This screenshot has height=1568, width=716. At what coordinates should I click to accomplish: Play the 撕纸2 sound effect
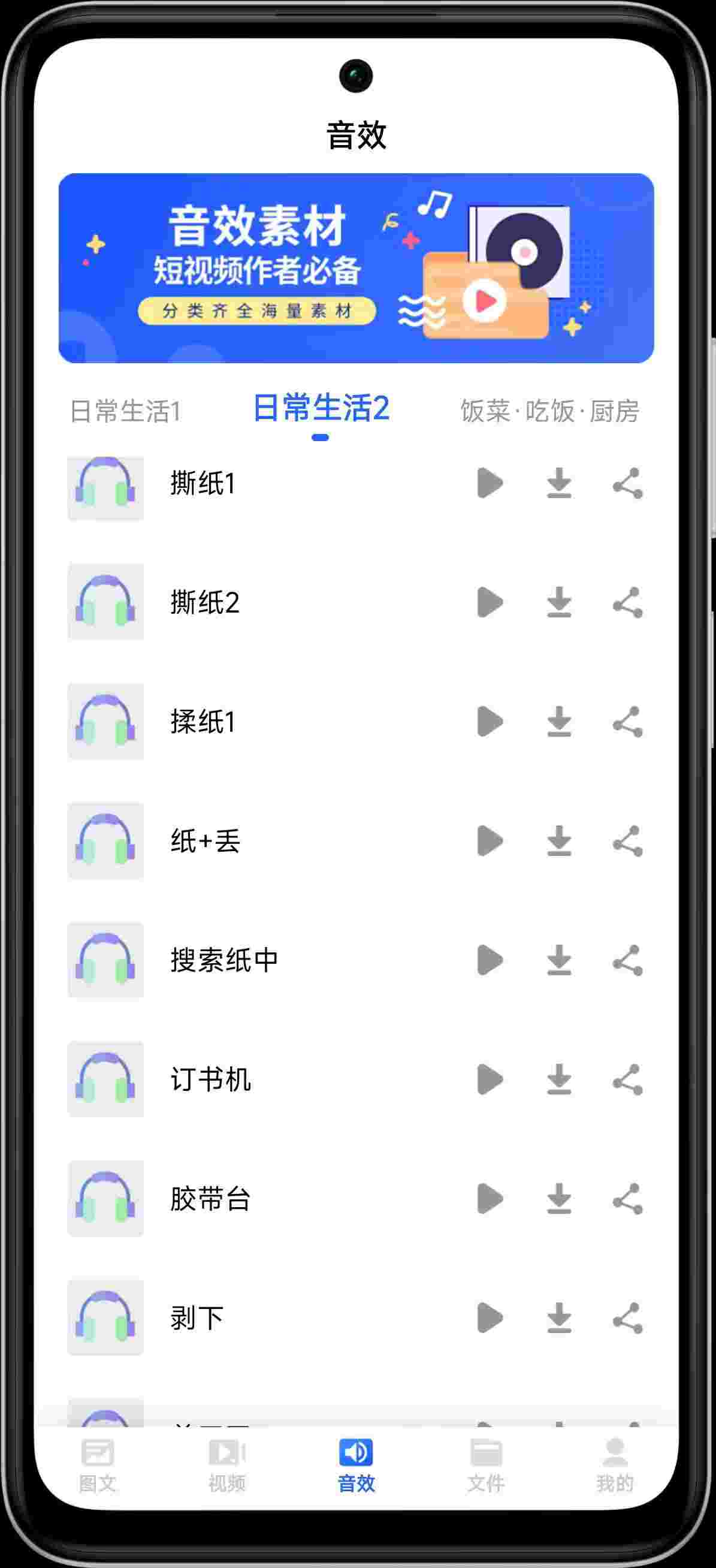490,602
